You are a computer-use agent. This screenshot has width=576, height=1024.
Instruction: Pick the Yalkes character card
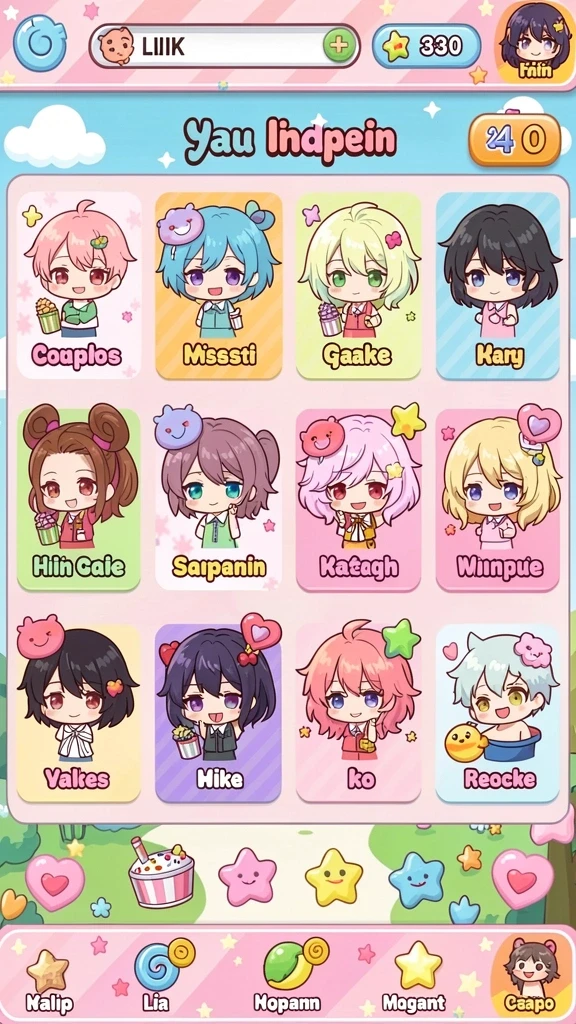78,712
